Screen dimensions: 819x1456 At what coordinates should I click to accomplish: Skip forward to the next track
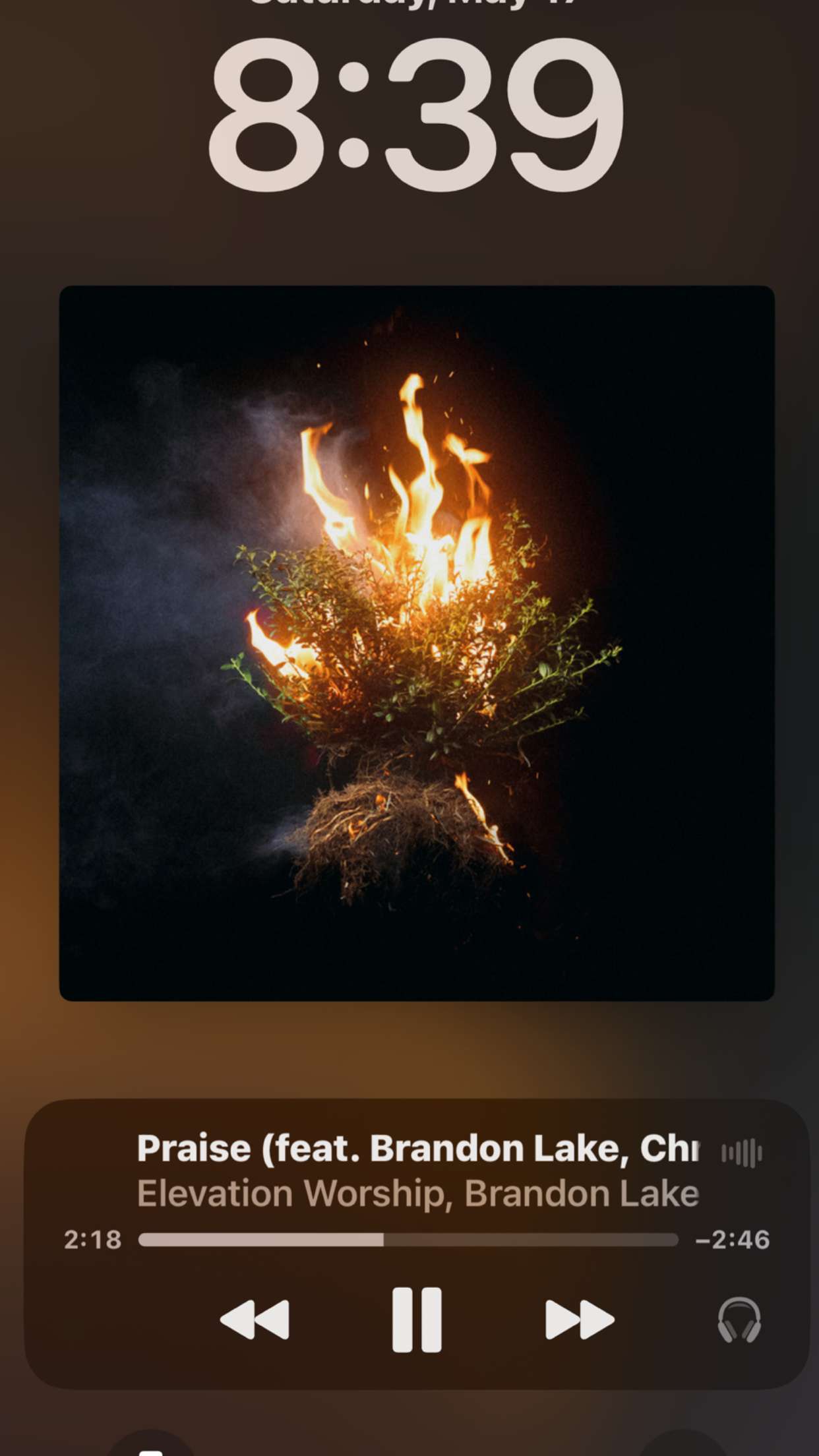point(580,1319)
